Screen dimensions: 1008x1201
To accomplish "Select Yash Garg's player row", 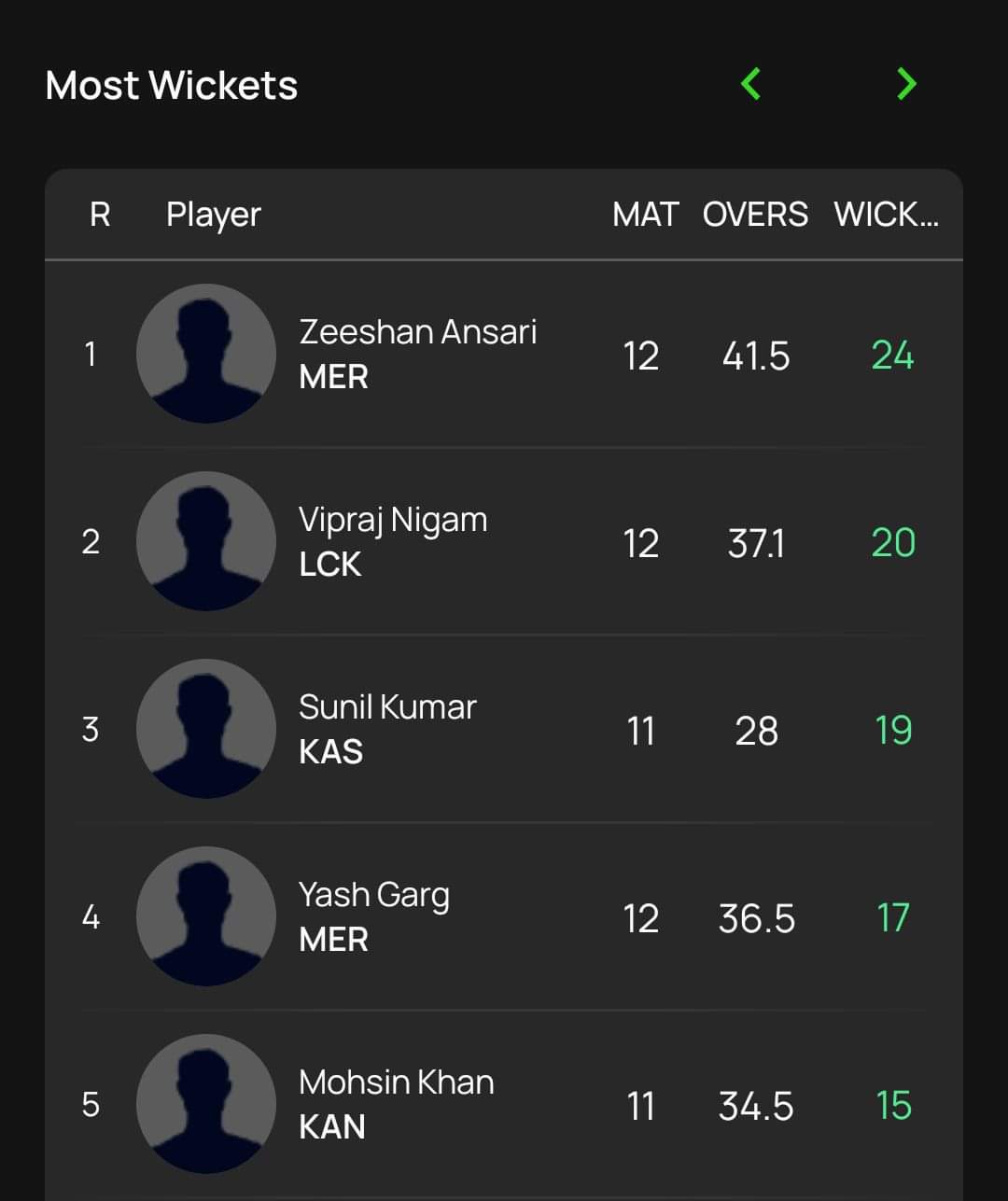I will pos(374,916).
